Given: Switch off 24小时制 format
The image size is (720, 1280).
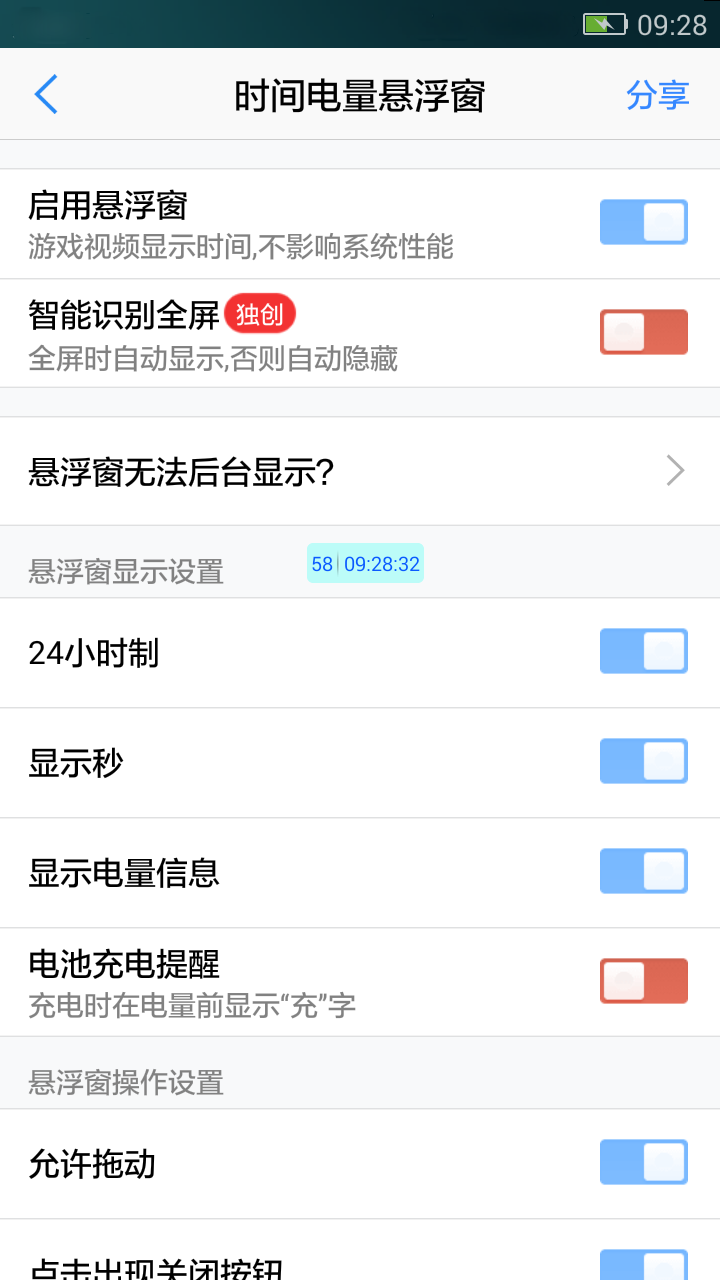Looking at the screenshot, I should click(x=643, y=651).
